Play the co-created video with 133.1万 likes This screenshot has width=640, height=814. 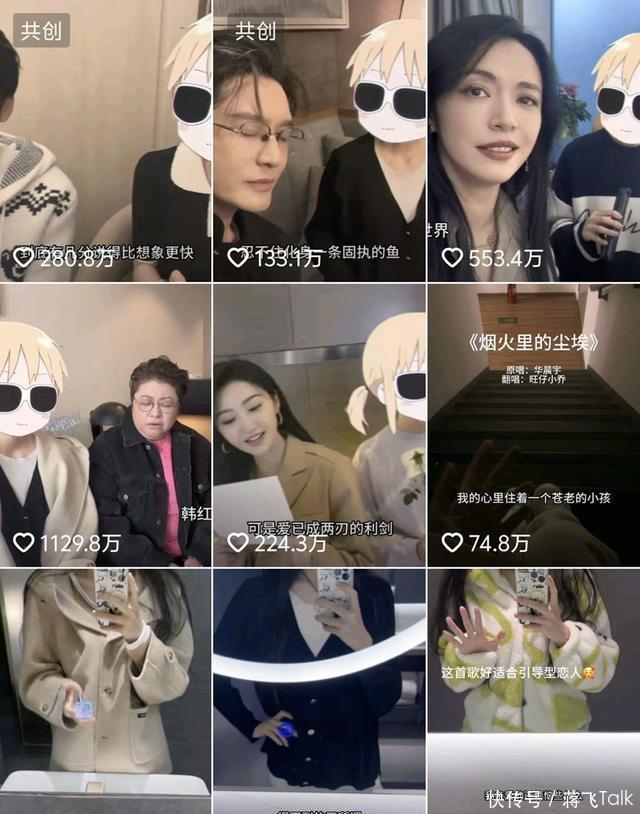pyautogui.click(x=319, y=140)
